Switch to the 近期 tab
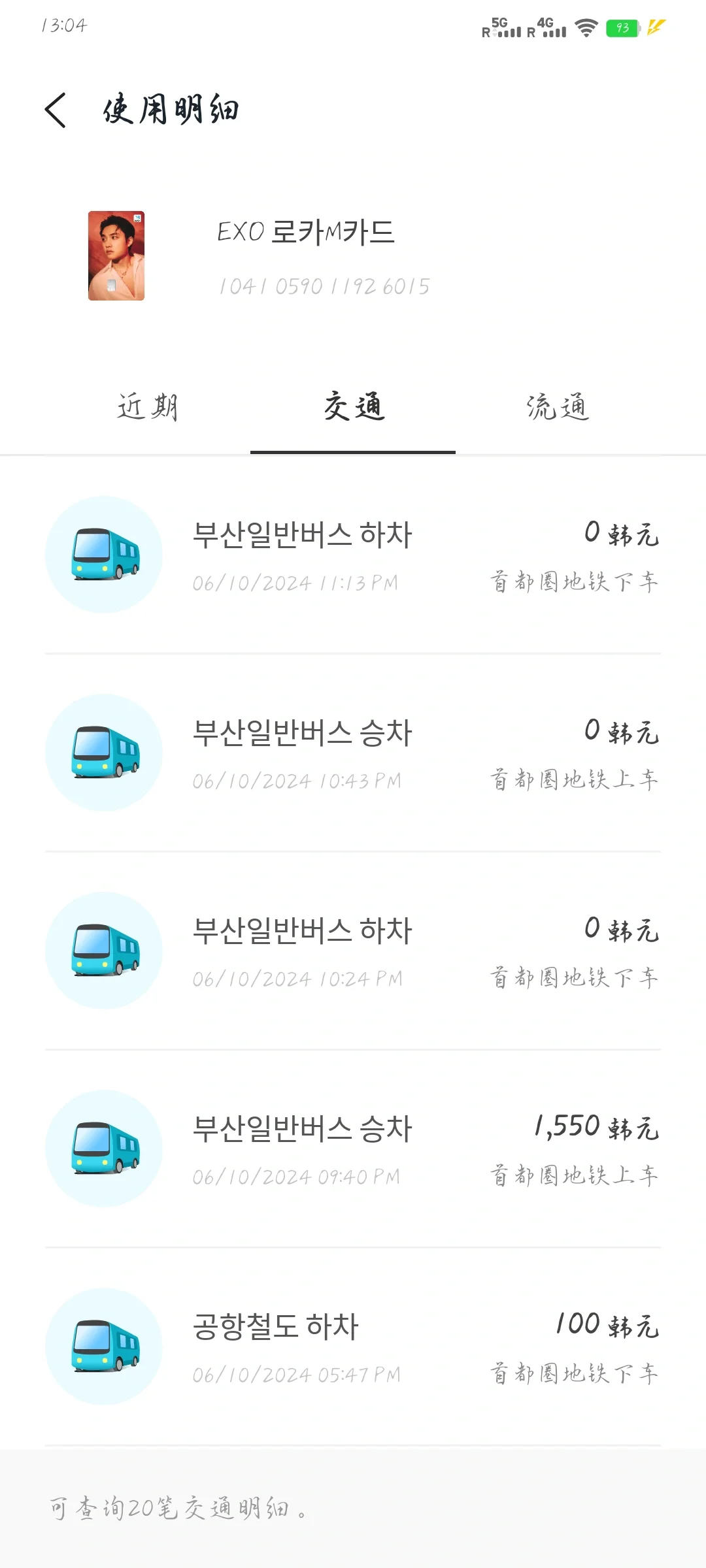Viewport: 706px width, 1568px height. pos(148,407)
